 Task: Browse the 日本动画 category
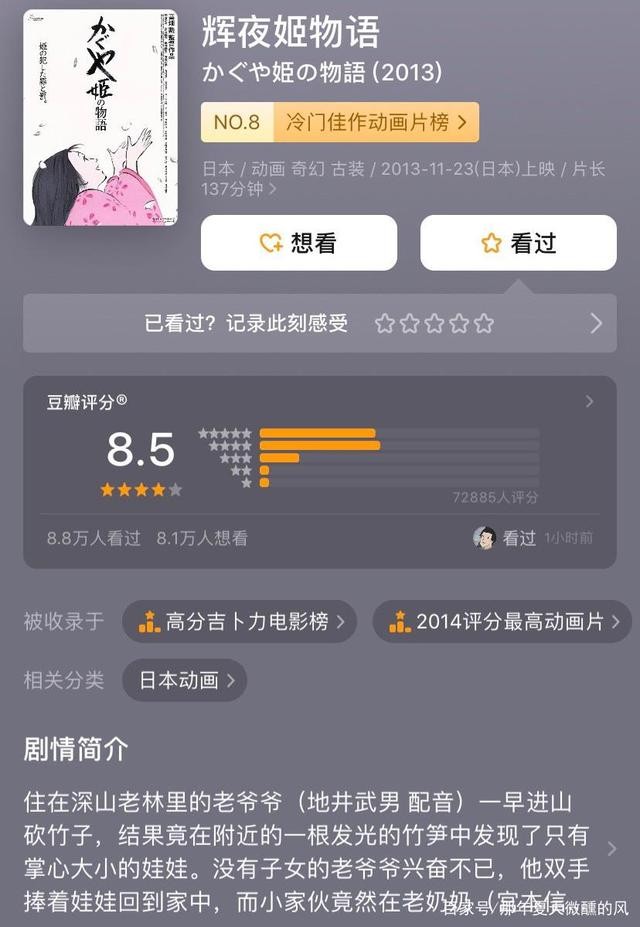(184, 680)
